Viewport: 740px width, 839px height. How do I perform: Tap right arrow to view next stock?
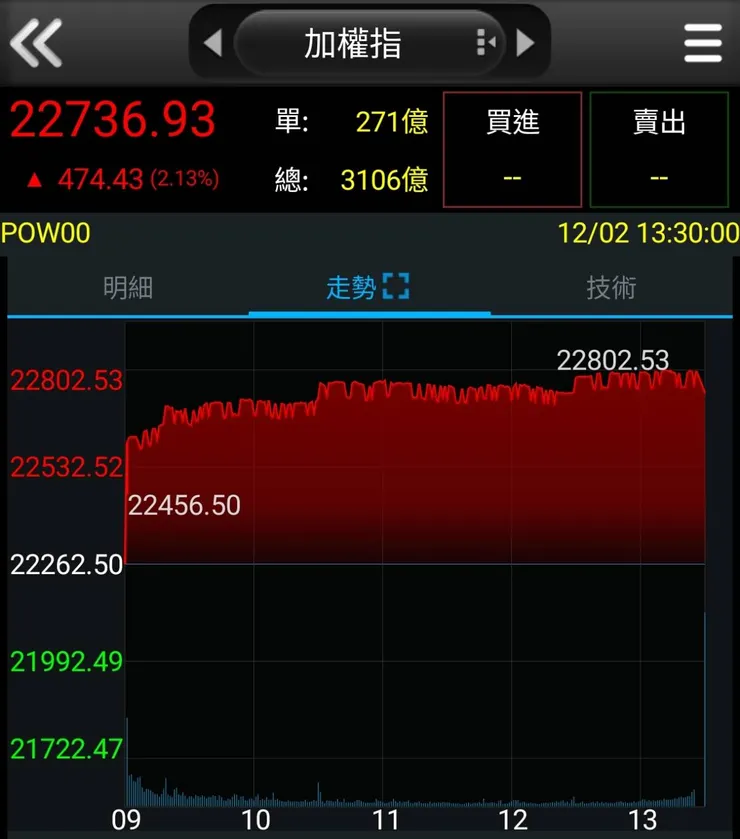pyautogui.click(x=527, y=43)
